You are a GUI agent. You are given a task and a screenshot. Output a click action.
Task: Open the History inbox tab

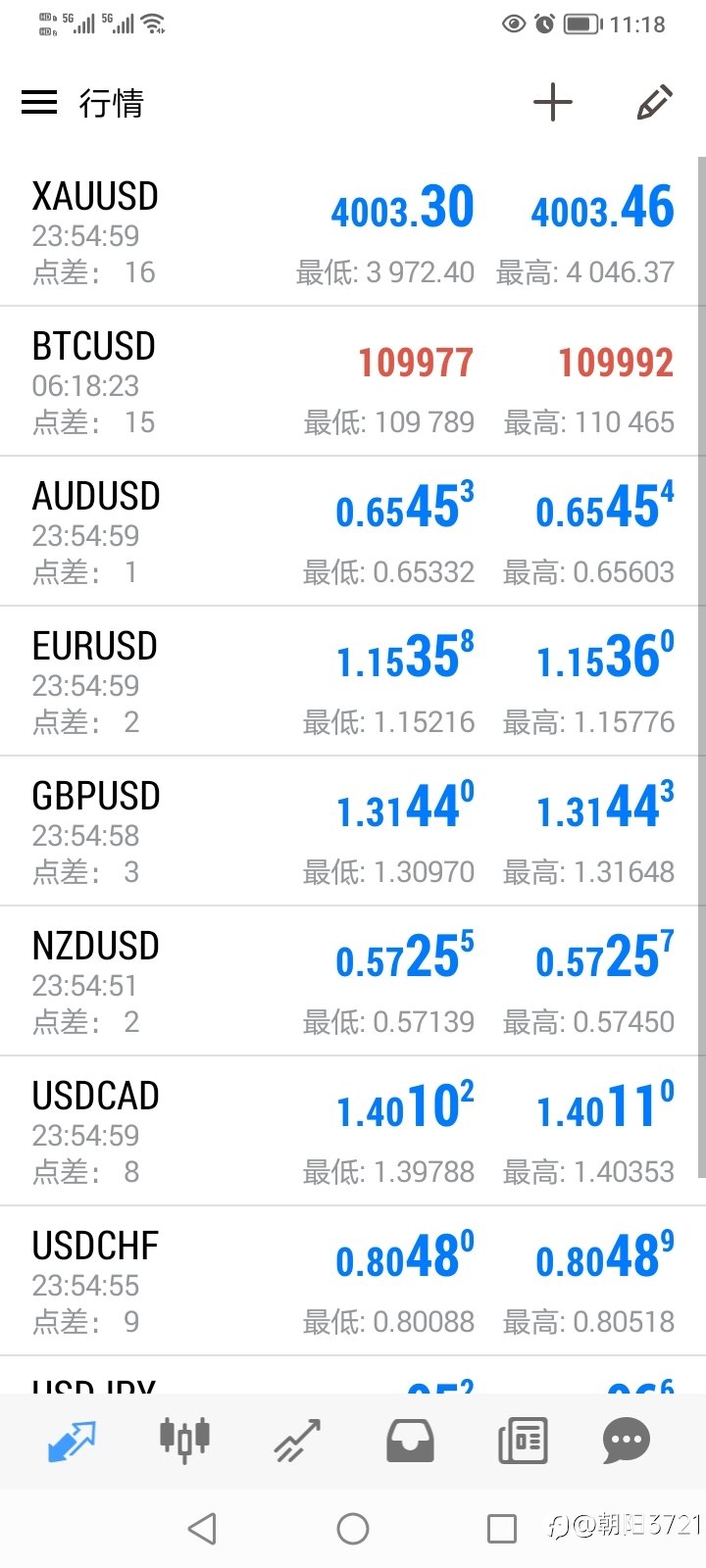coord(410,1441)
